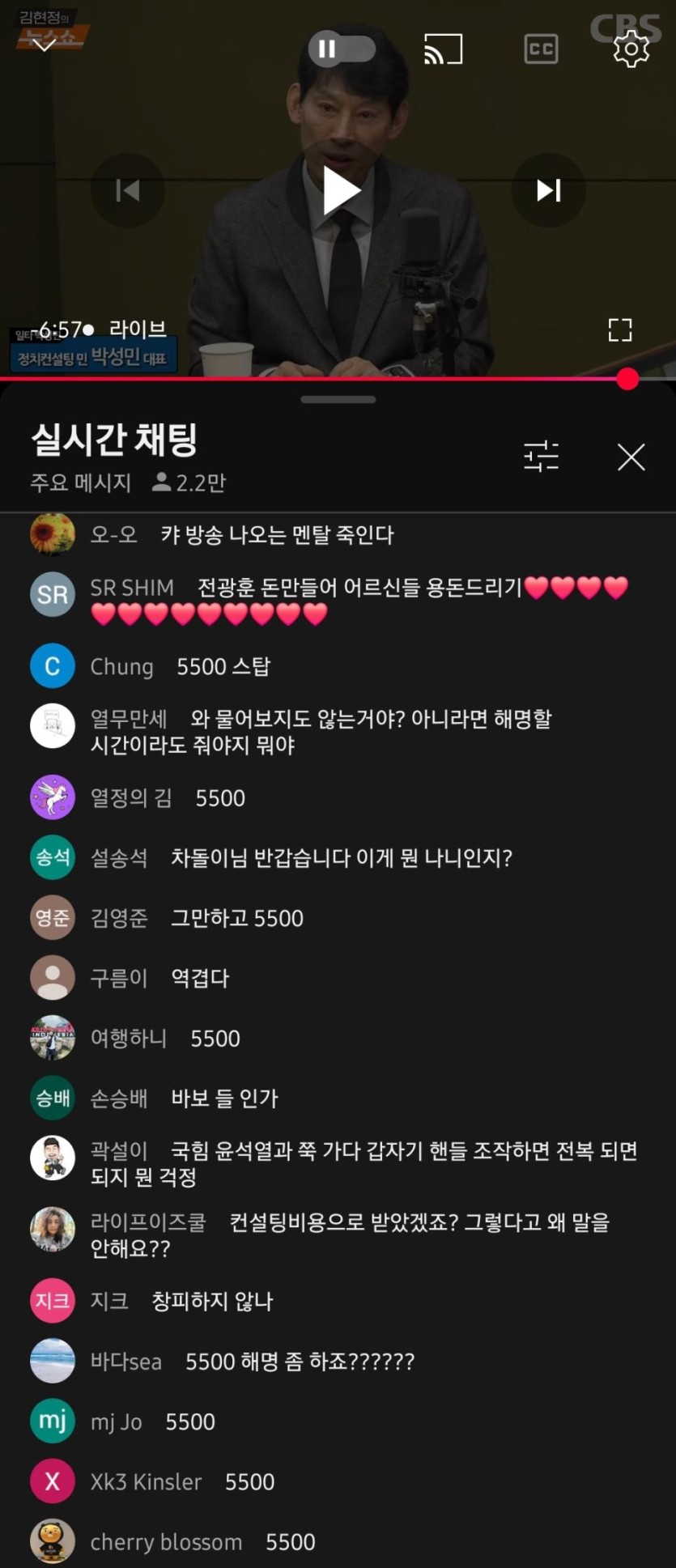Viewport: 676px width, 1568px height.
Task: Select 바다sea's chat message
Action: [300, 1362]
